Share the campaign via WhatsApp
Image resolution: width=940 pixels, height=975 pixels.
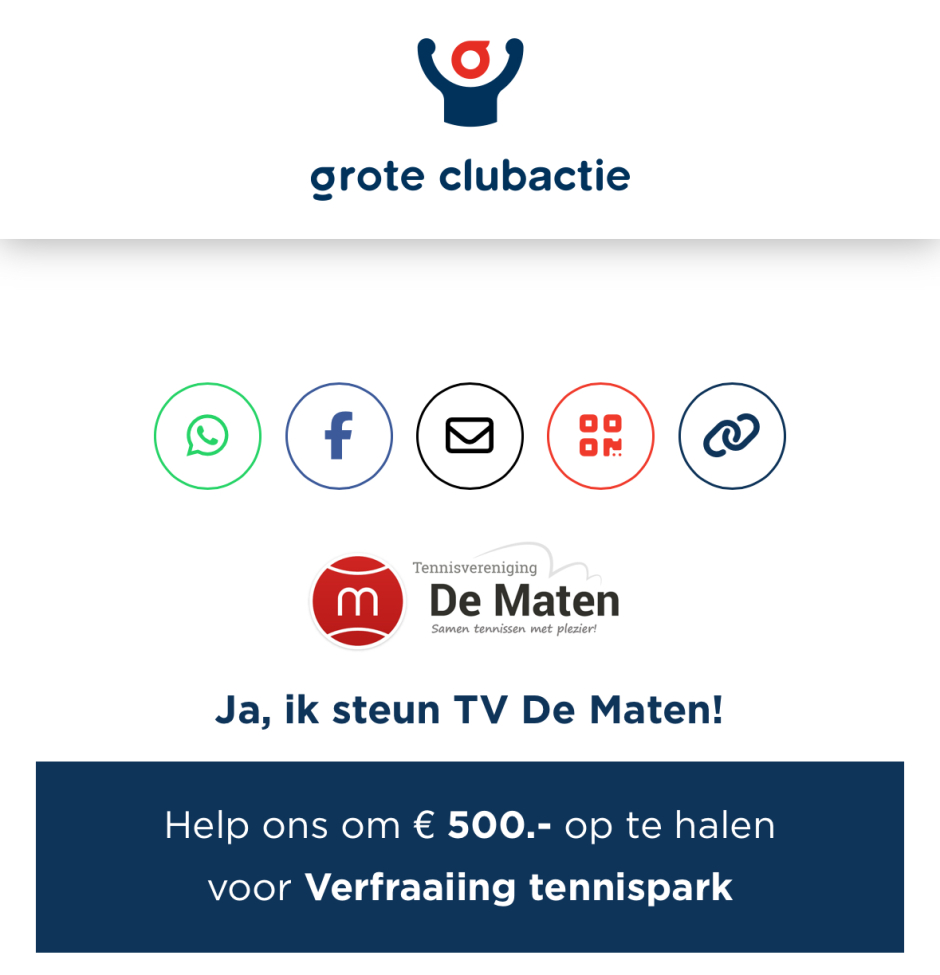click(207, 436)
